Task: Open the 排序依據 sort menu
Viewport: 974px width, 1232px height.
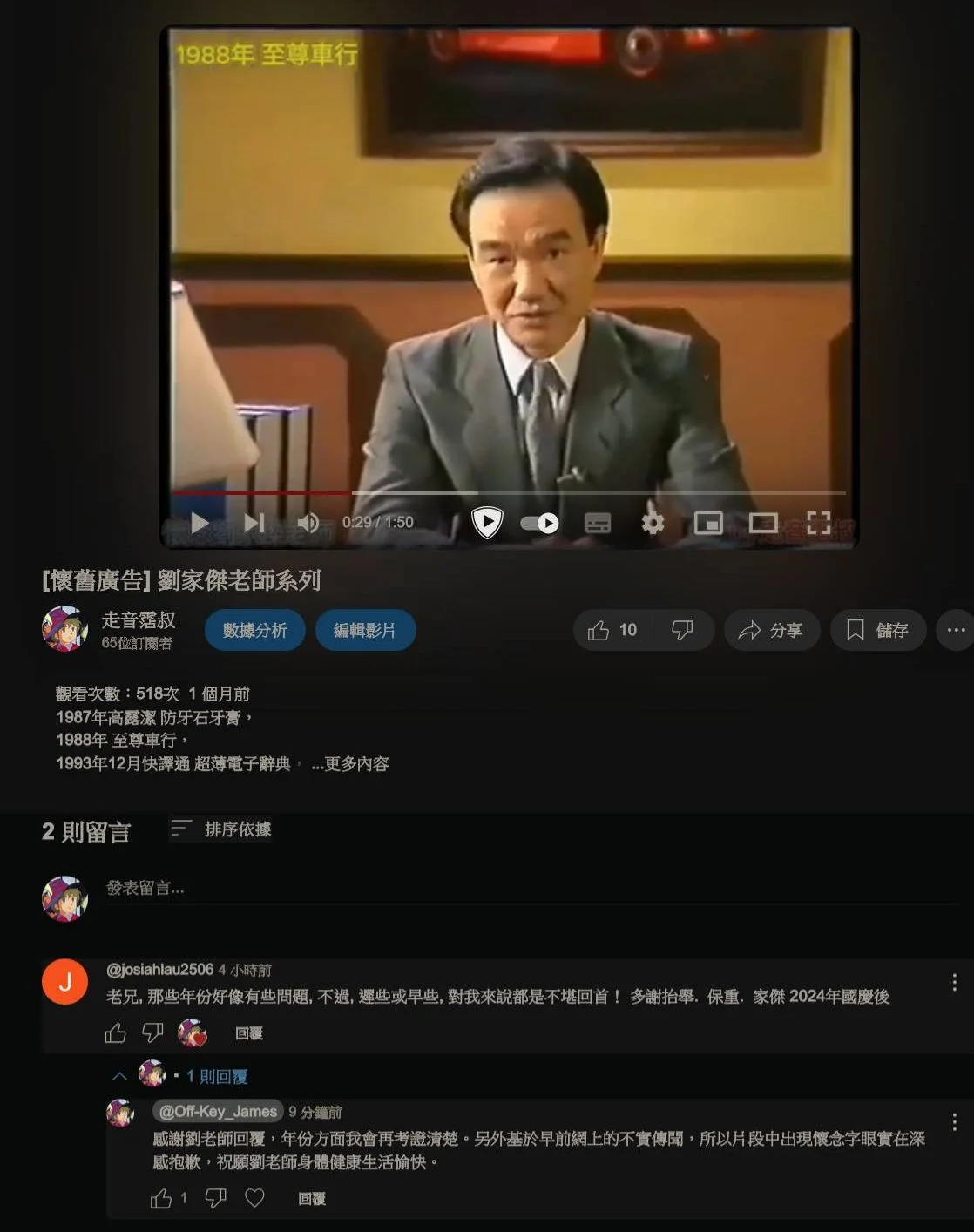Action: tap(221, 829)
